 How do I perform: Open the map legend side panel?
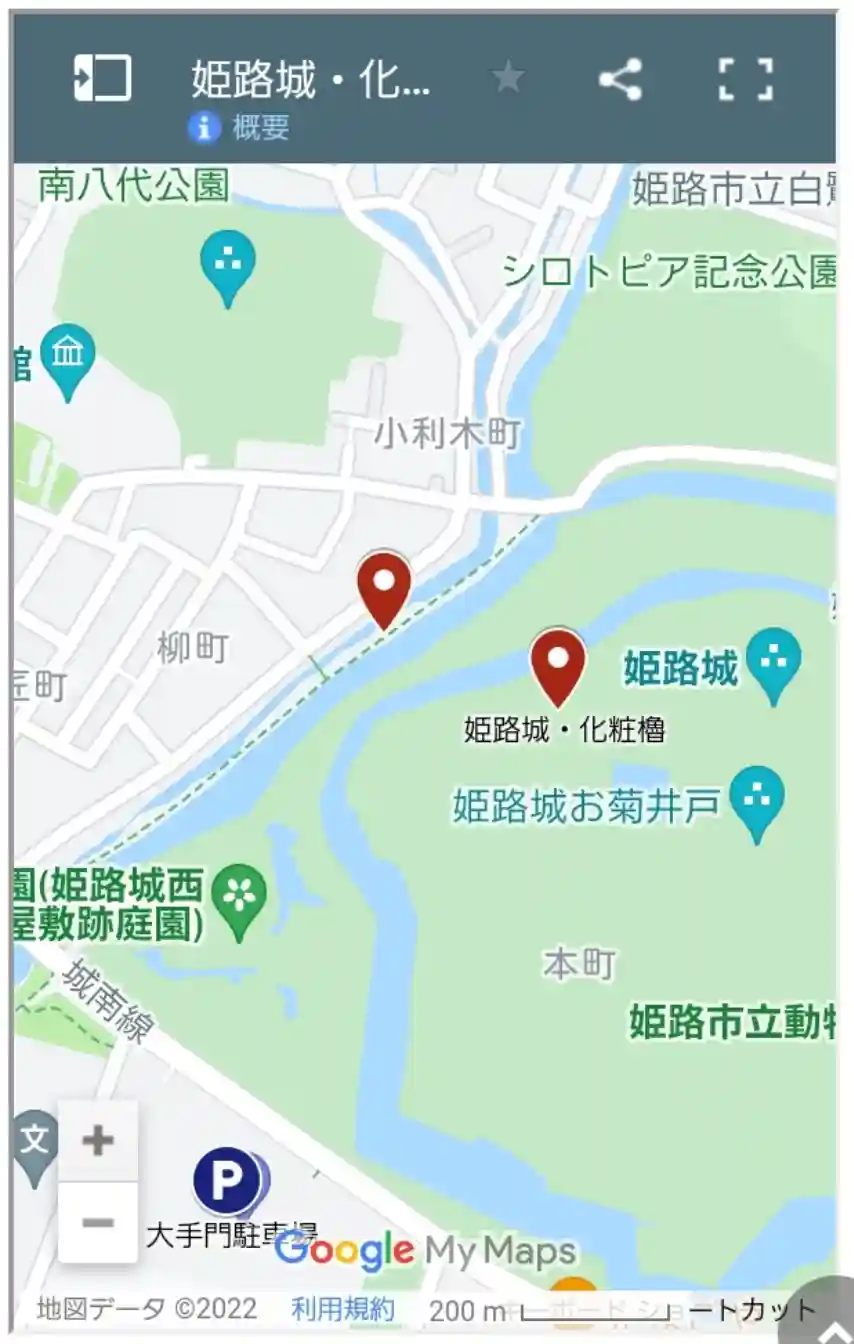pyautogui.click(x=102, y=78)
